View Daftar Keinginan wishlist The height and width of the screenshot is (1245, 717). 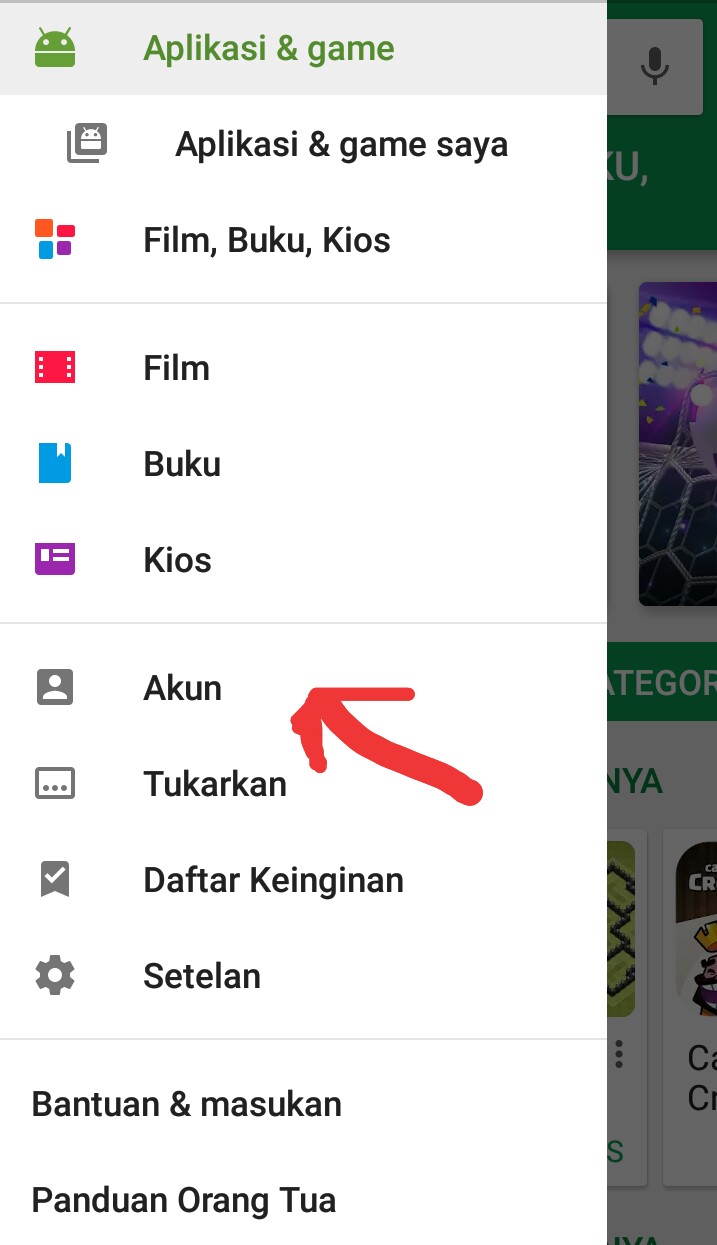click(x=273, y=881)
